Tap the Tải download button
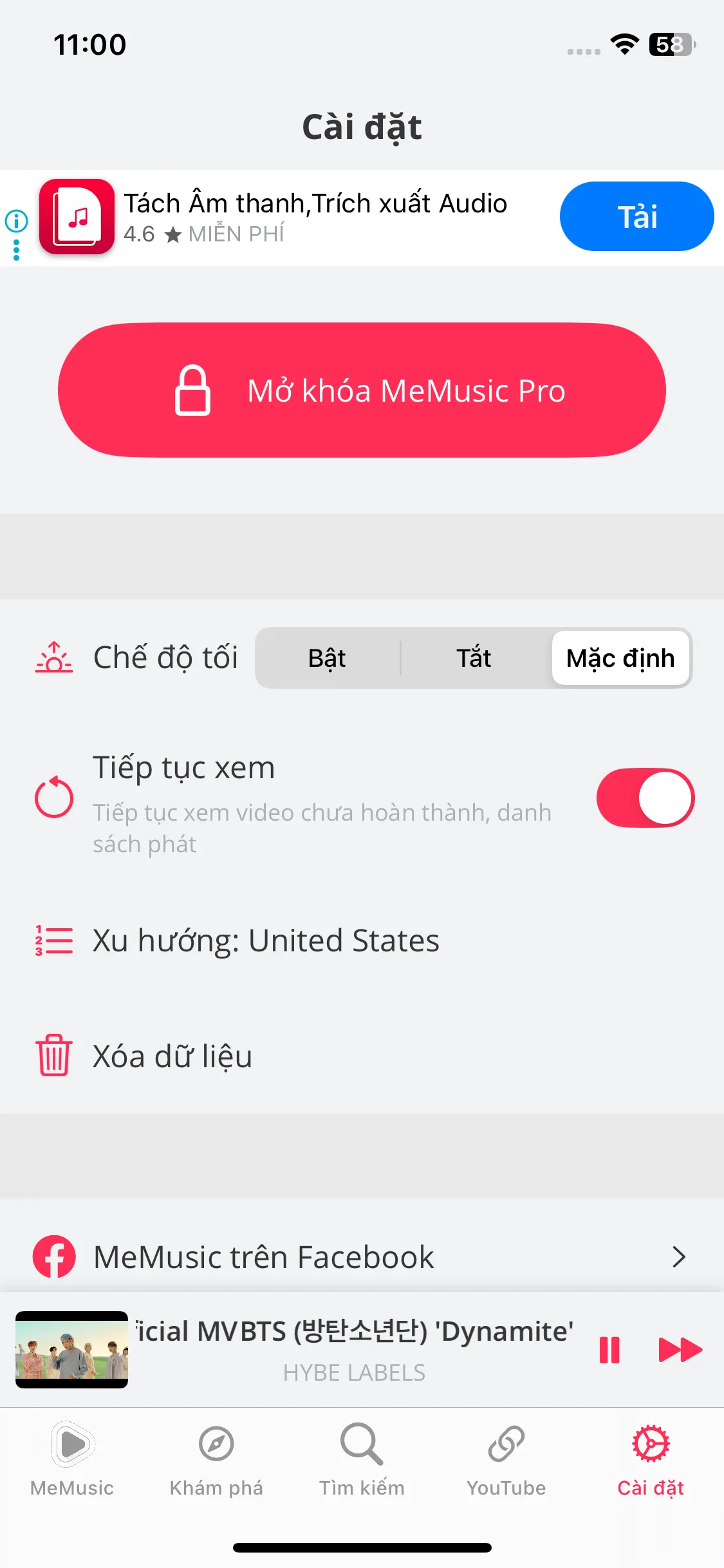The image size is (724, 1568). pos(636,216)
